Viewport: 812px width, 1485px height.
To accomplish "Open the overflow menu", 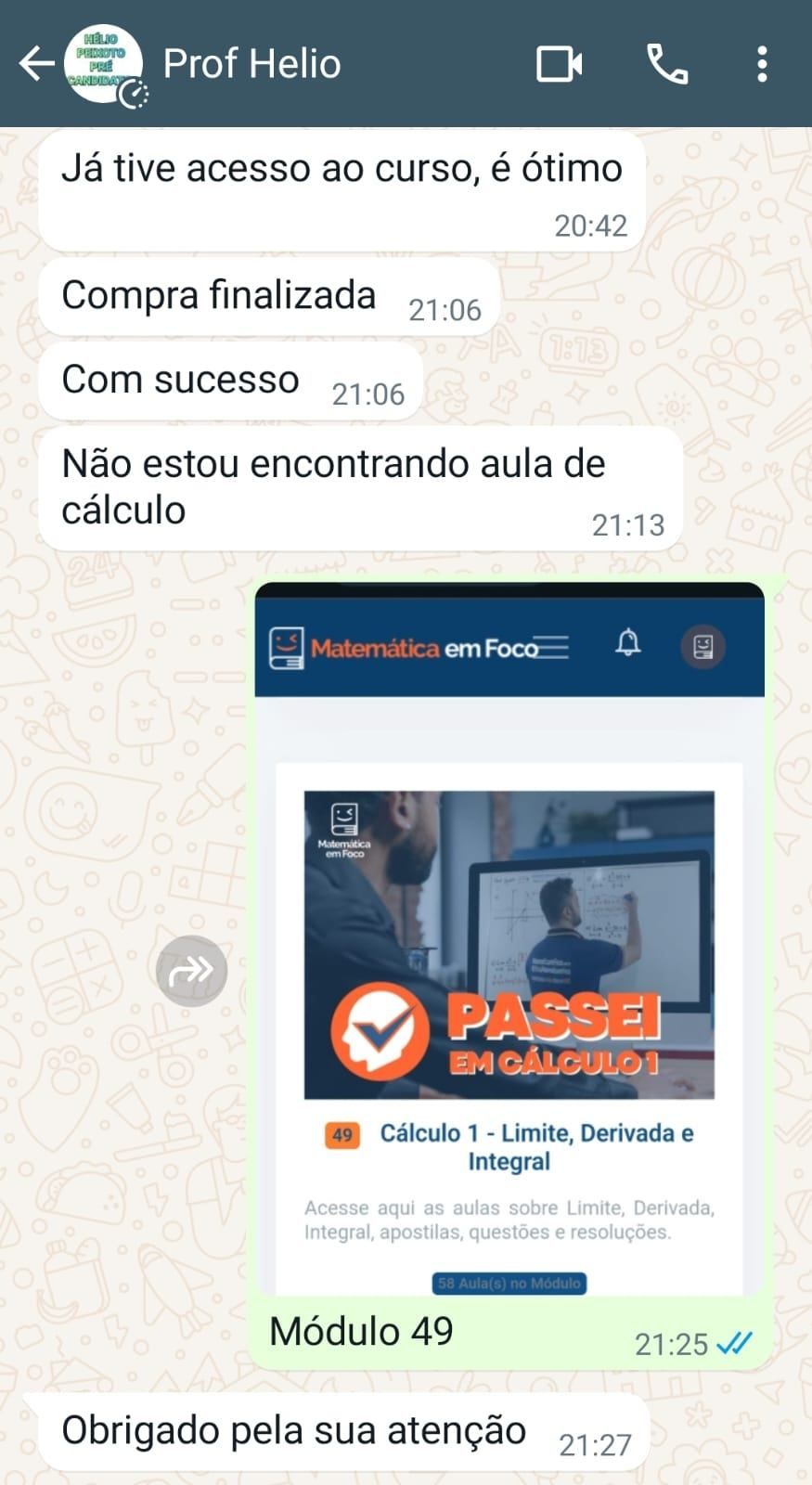I will click(762, 64).
